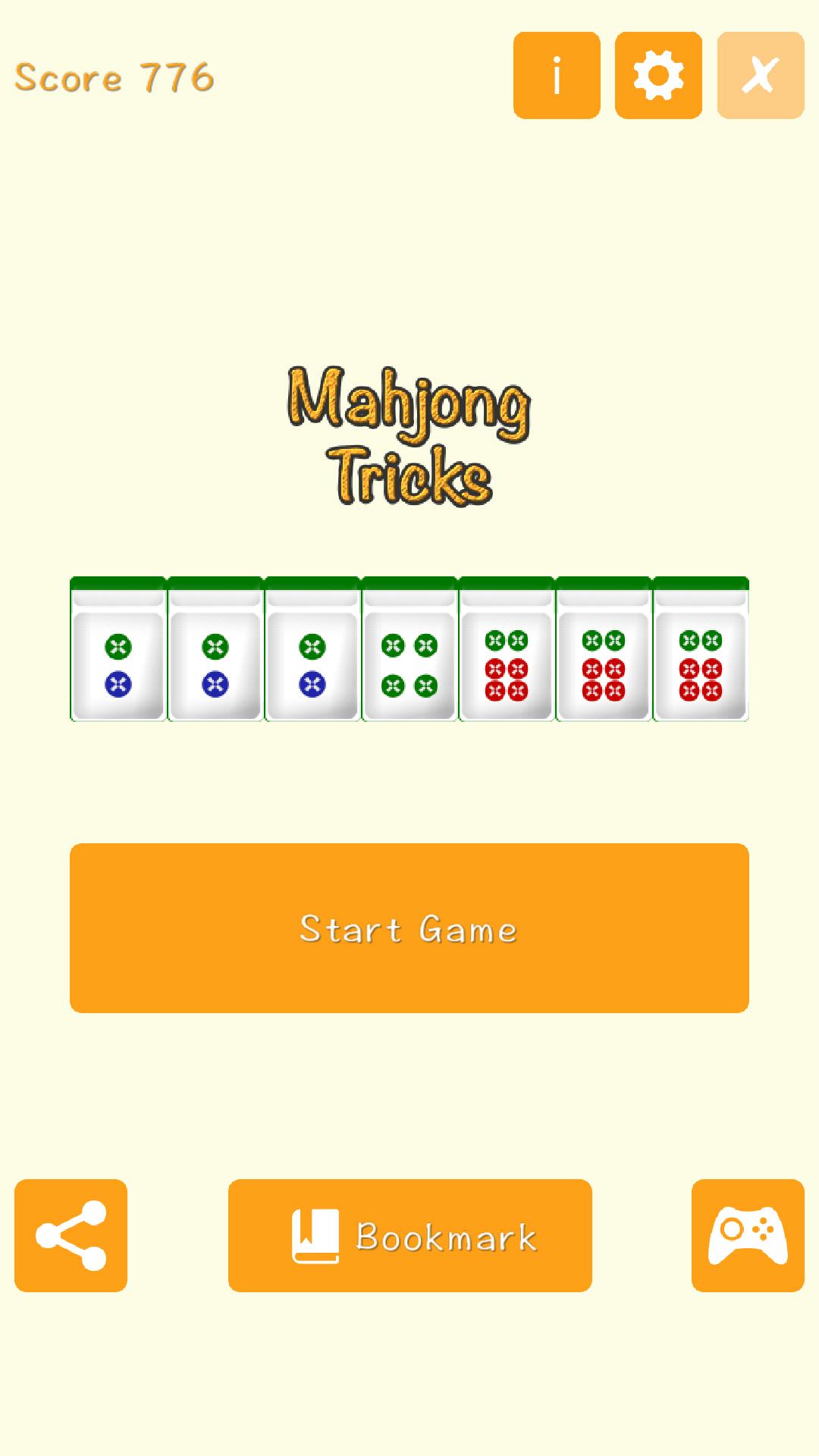This screenshot has width=819, height=1456.
Task: Tap the green strip atop the leftmost tile
Action: (x=118, y=582)
